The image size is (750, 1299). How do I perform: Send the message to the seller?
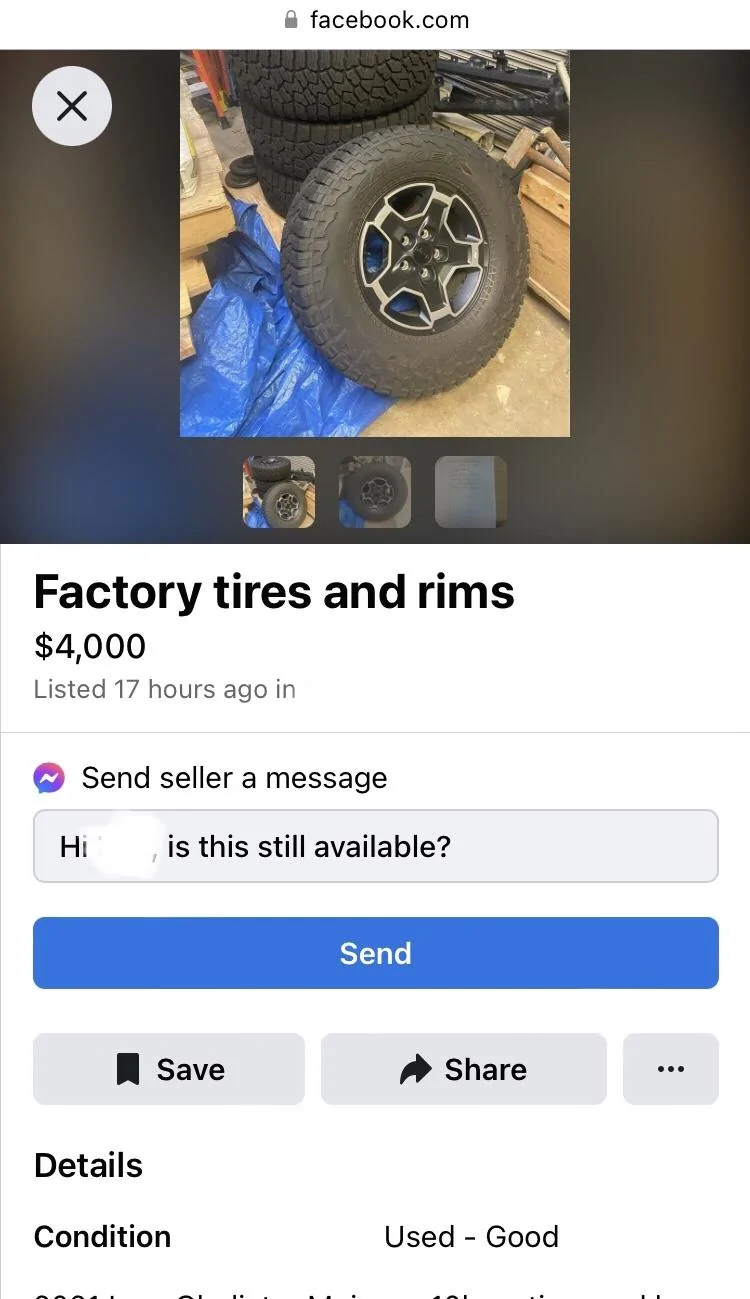[x=376, y=953]
